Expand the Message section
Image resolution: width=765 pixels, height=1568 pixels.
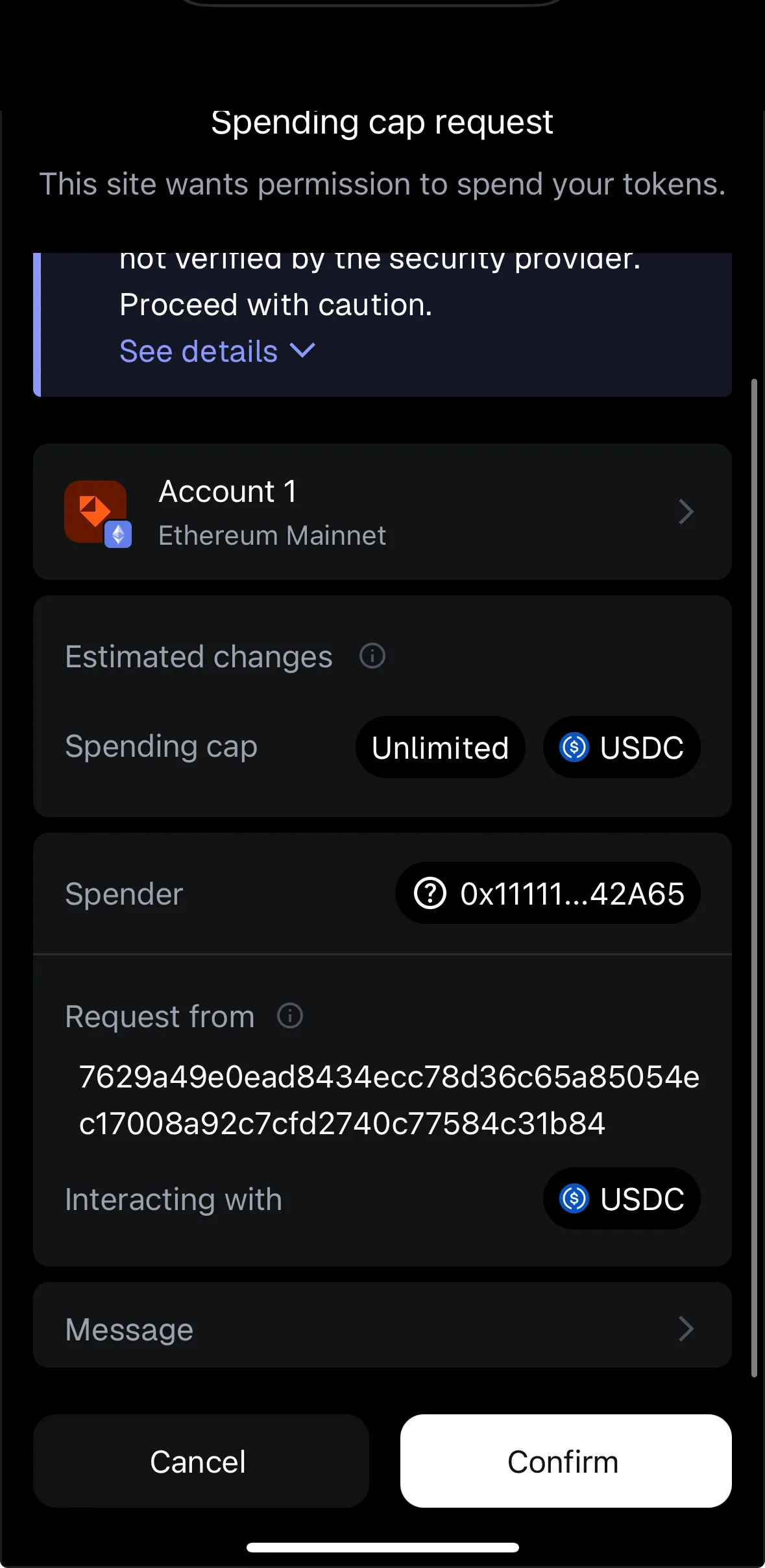tap(686, 1329)
